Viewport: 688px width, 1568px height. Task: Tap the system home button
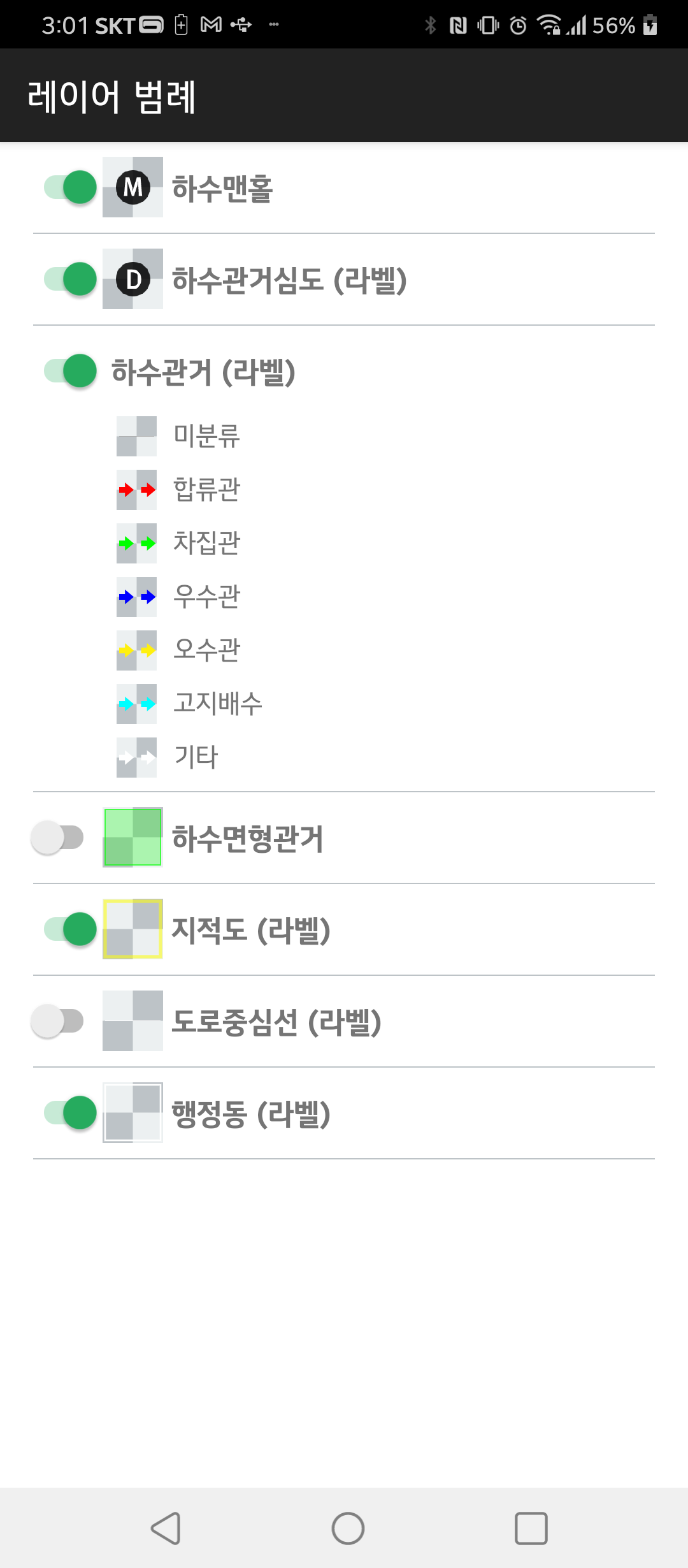(348, 1528)
